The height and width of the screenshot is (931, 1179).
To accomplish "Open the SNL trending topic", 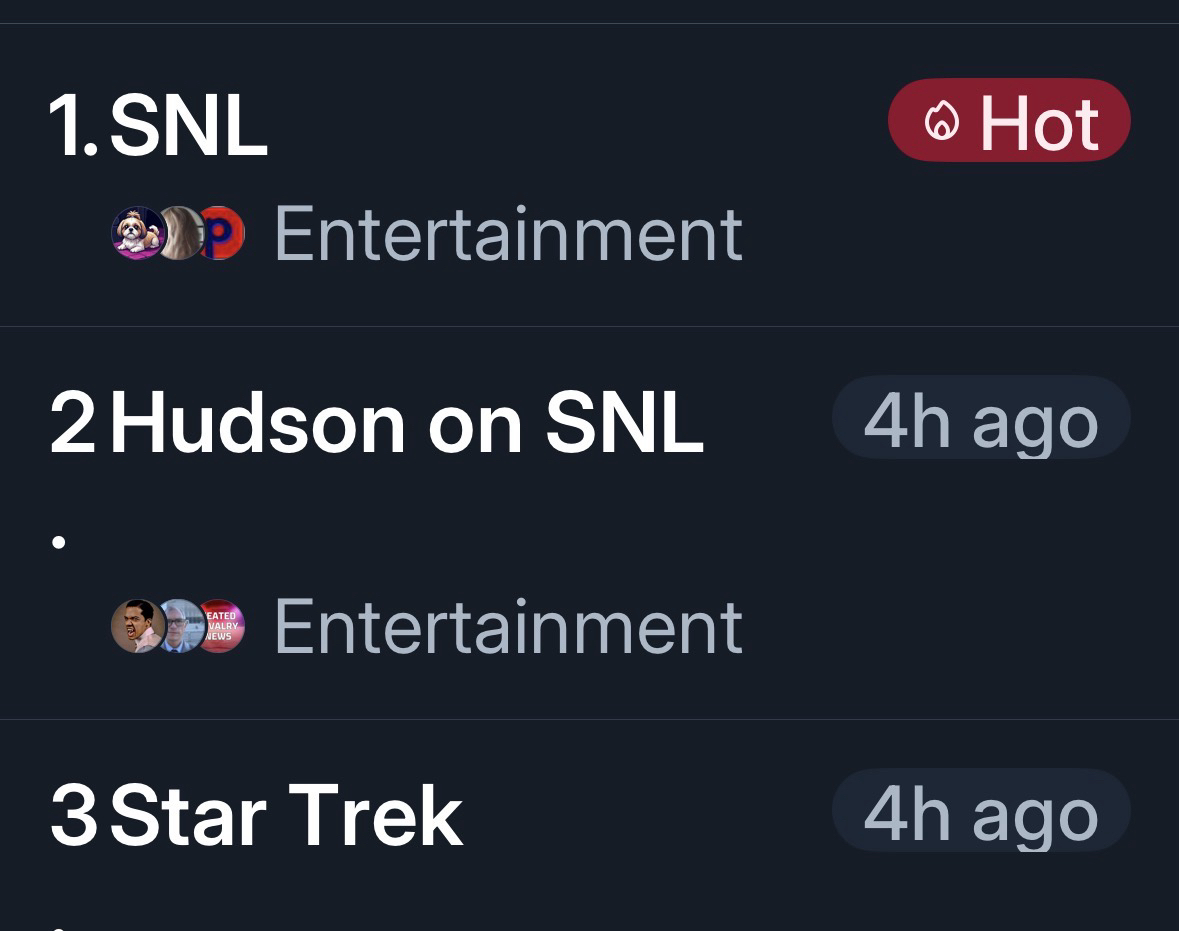I will click(x=188, y=127).
